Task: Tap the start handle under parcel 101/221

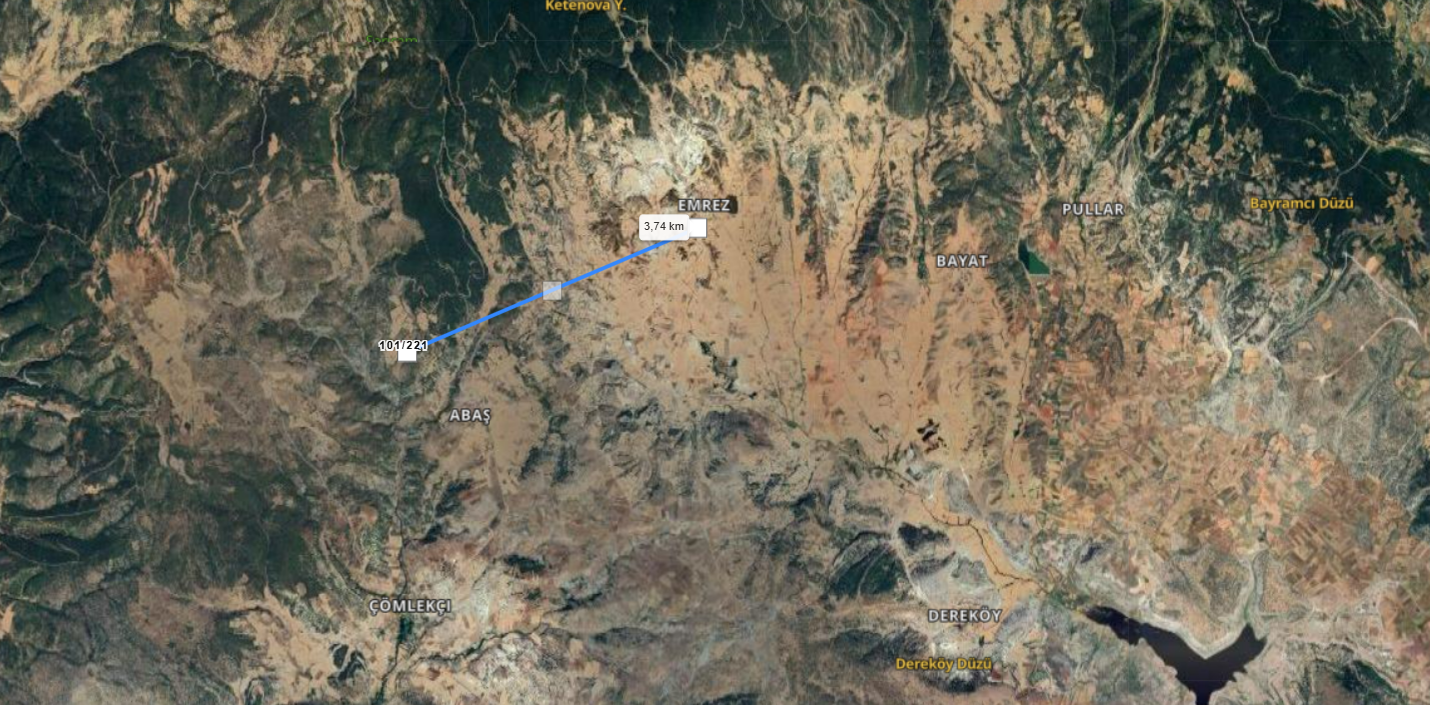Action: [x=407, y=354]
